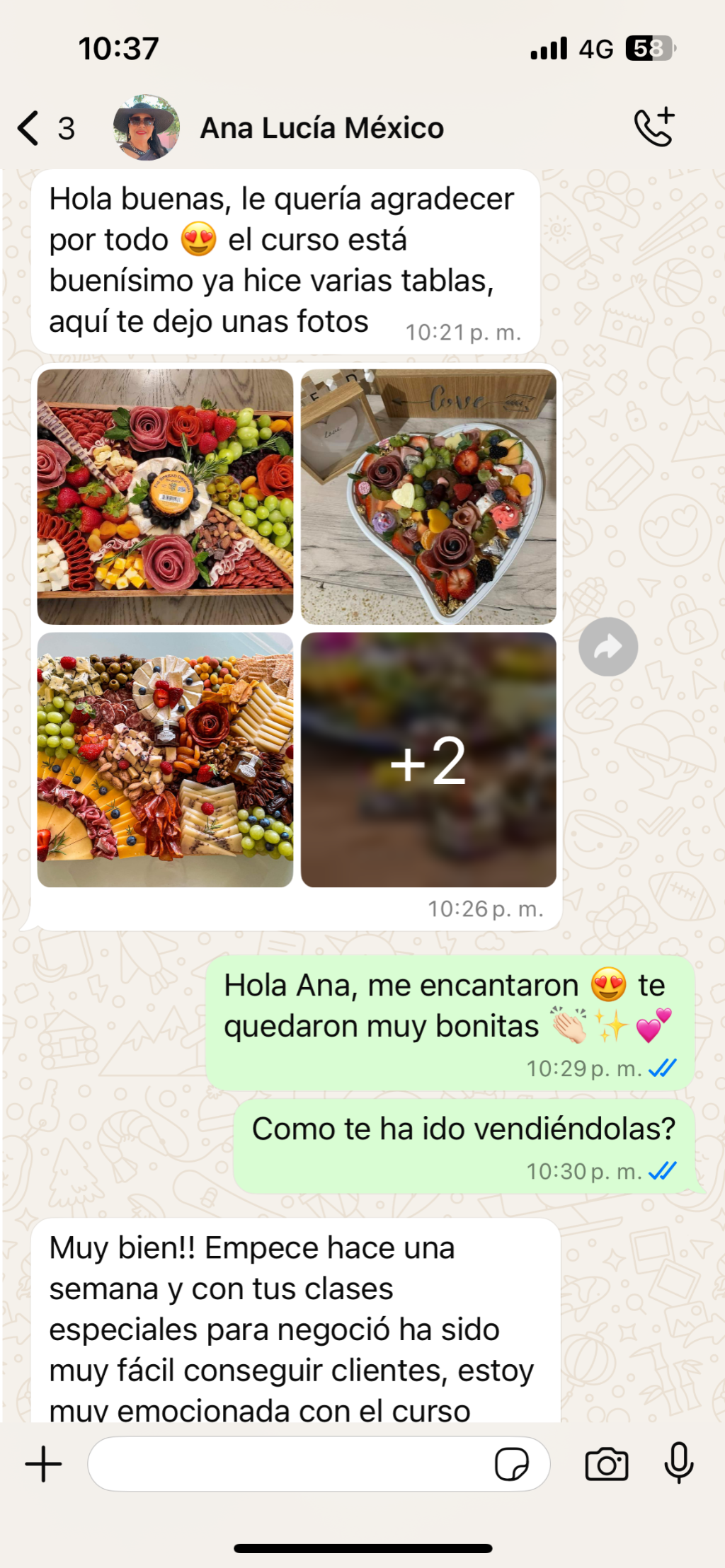725x1568 pixels.
Task: Forward the photo album
Action: [608, 647]
